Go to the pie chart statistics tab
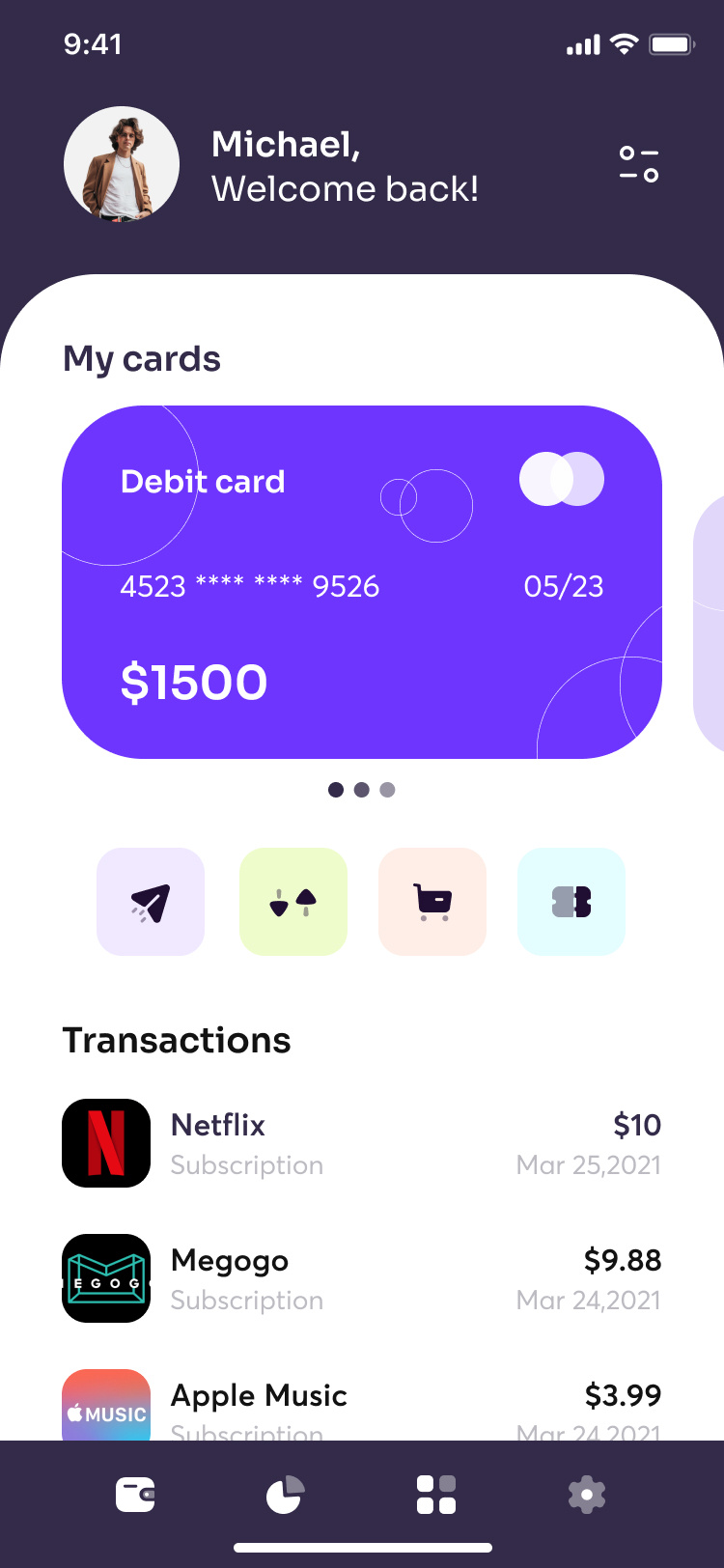 coord(286,1495)
